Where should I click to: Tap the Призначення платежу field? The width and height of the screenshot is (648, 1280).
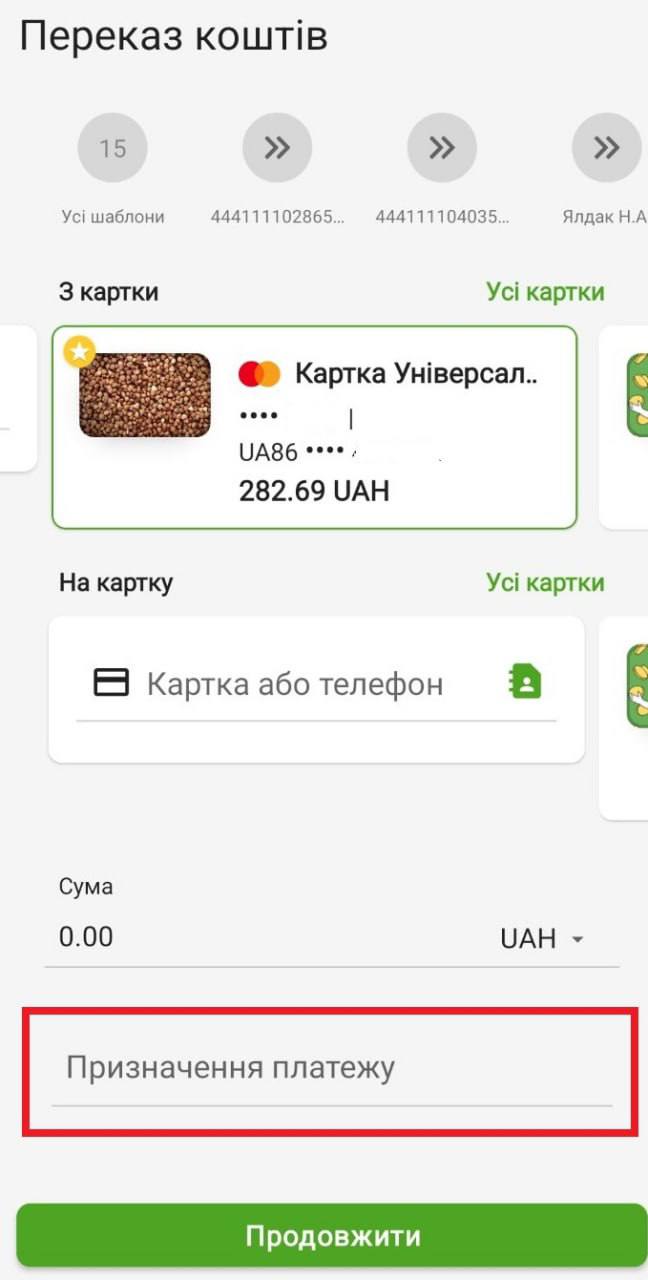click(330, 1068)
